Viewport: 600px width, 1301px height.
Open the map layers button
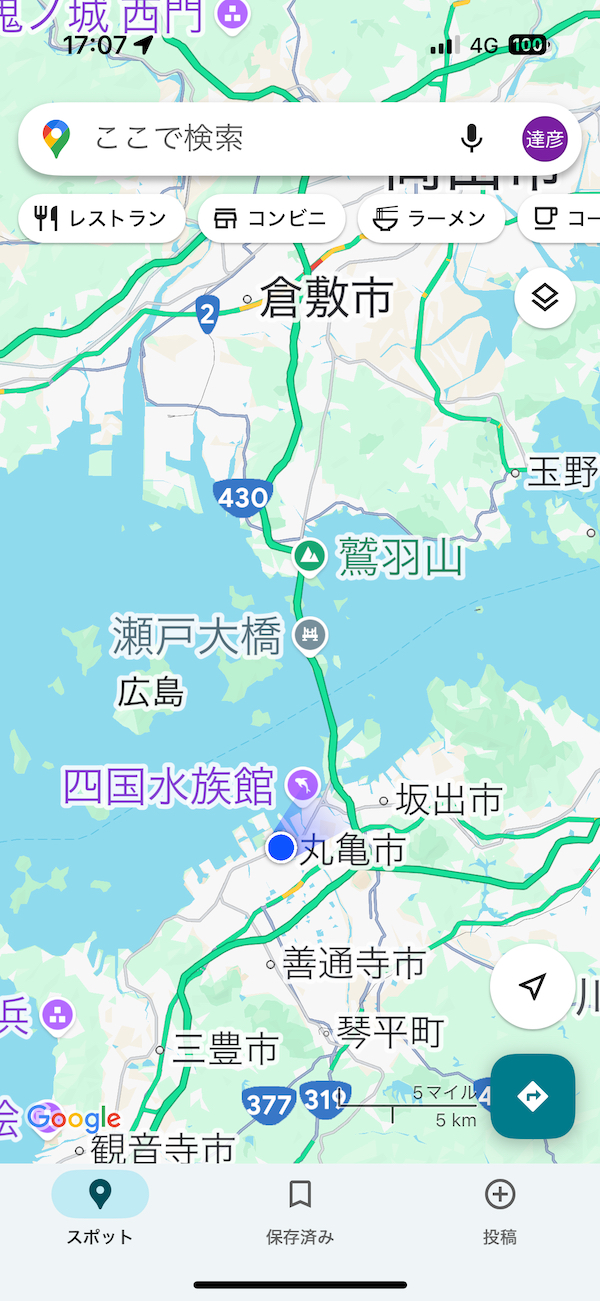coord(545,297)
